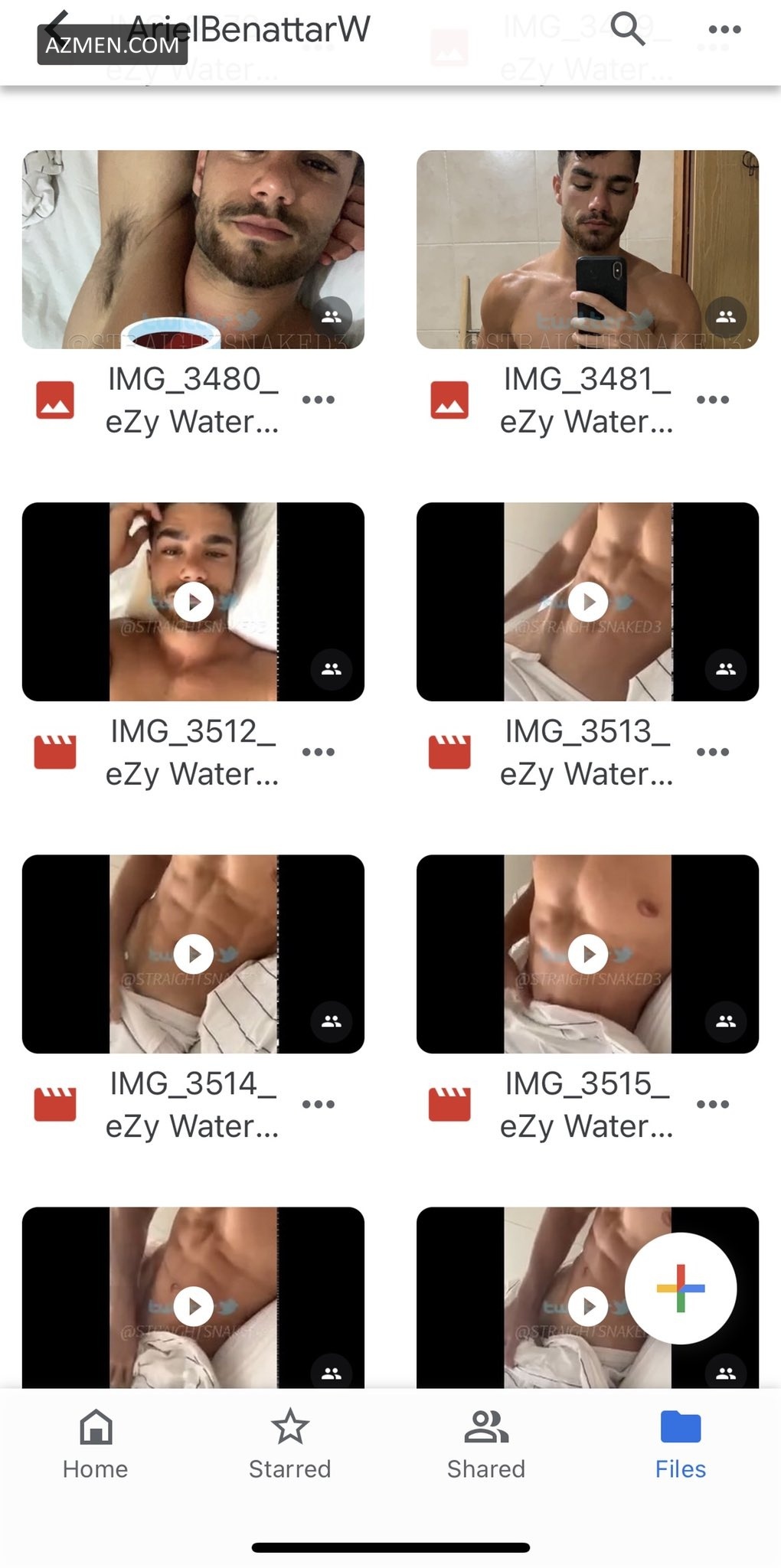Search files in this folder
Screen dimensions: 781x1568
click(x=628, y=30)
